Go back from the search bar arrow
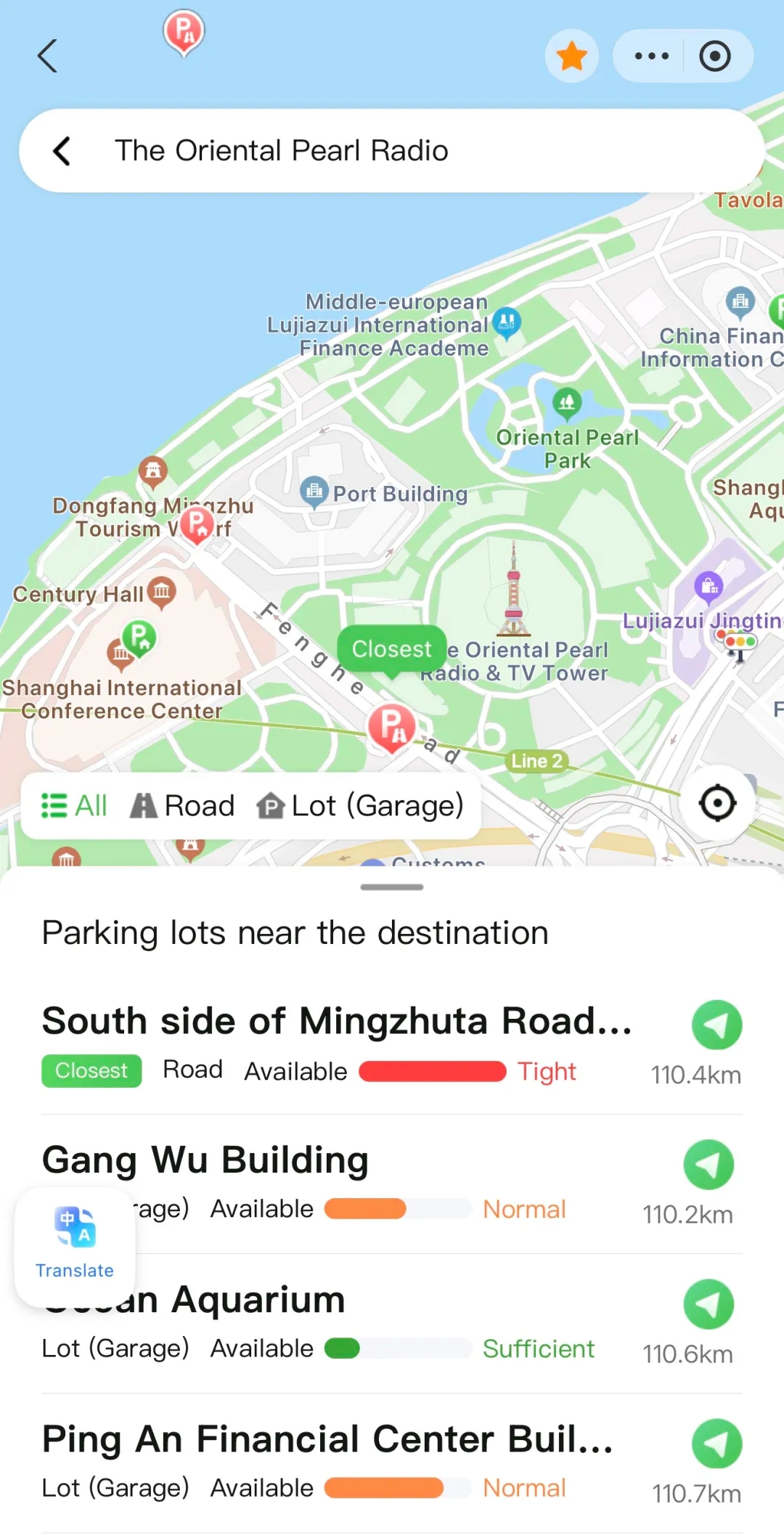The image size is (784, 1538). pyautogui.click(x=62, y=151)
